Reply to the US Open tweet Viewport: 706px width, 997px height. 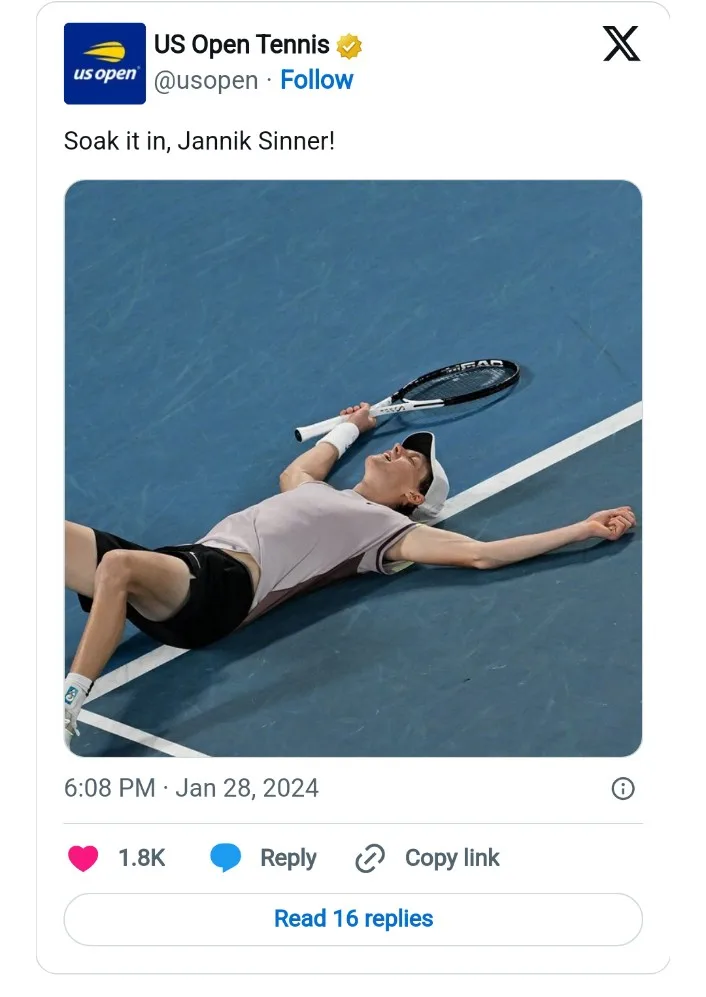[x=264, y=858]
